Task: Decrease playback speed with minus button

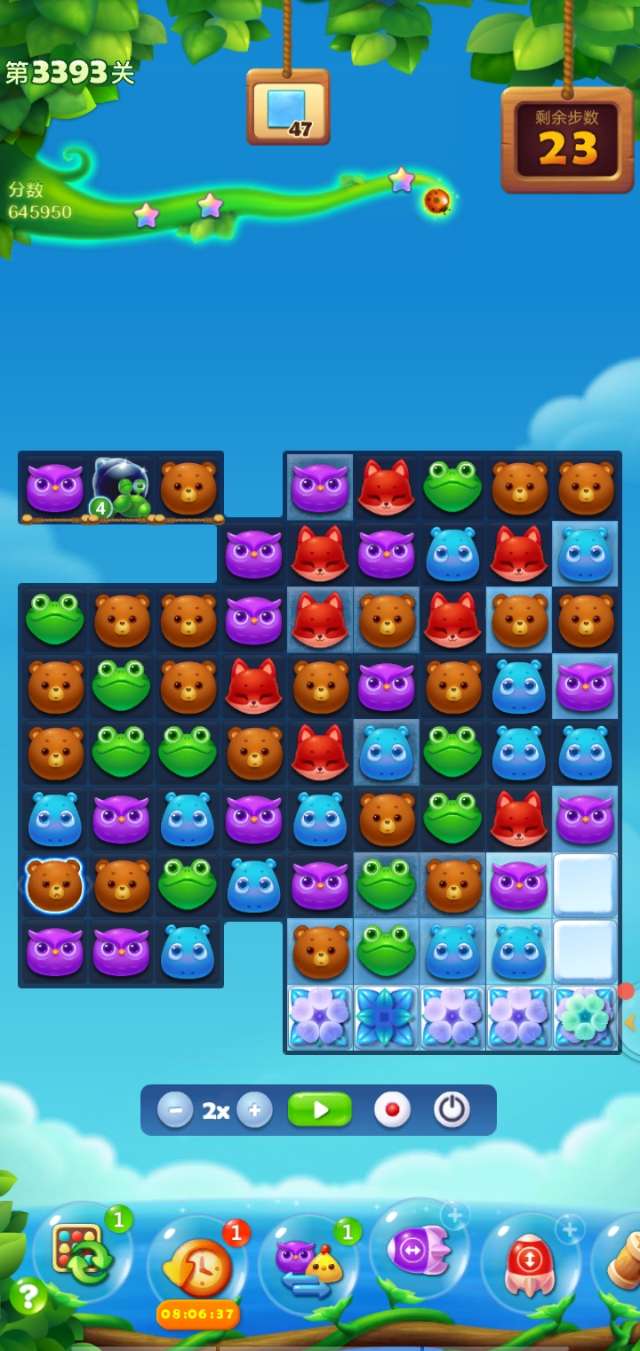Action: pyautogui.click(x=175, y=1110)
